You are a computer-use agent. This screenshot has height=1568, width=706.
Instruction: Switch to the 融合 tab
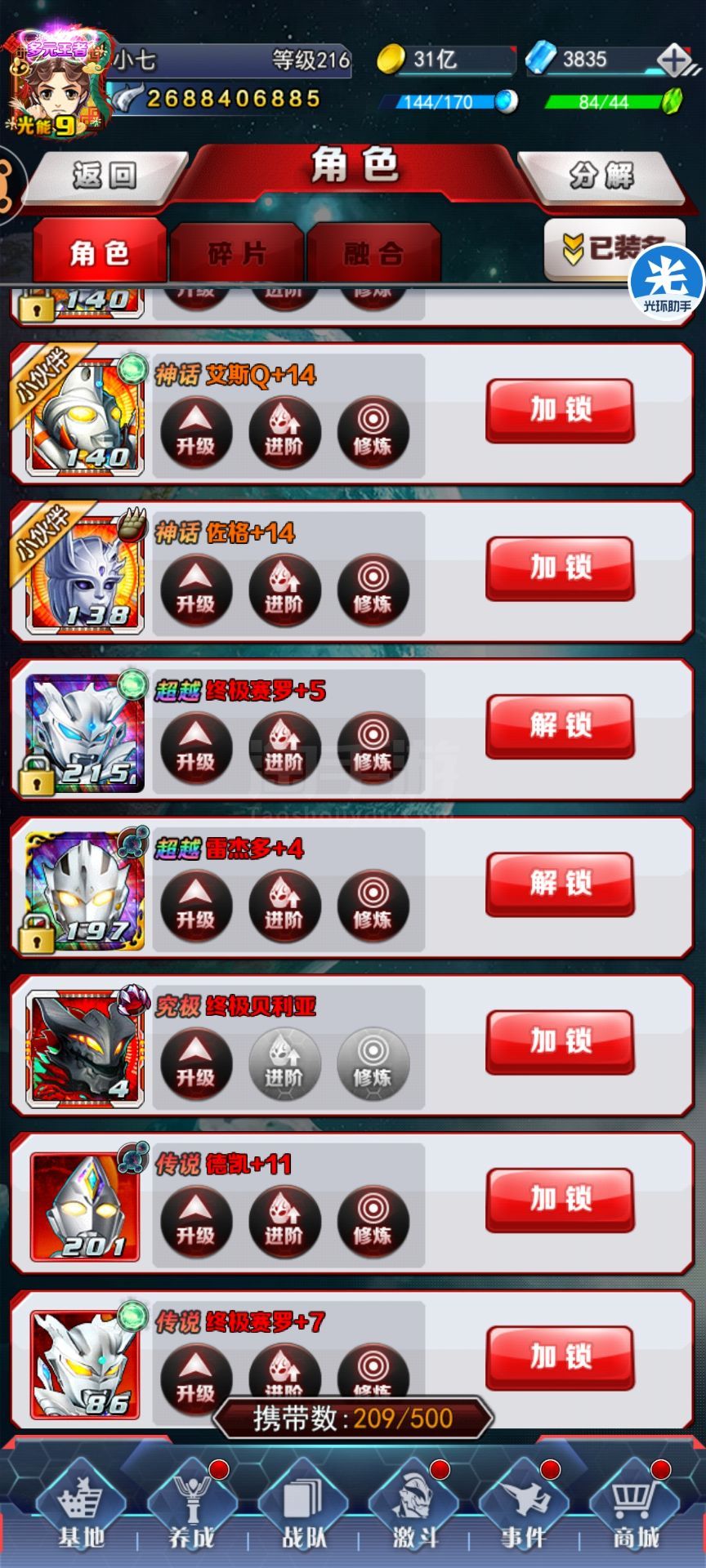pyautogui.click(x=374, y=253)
